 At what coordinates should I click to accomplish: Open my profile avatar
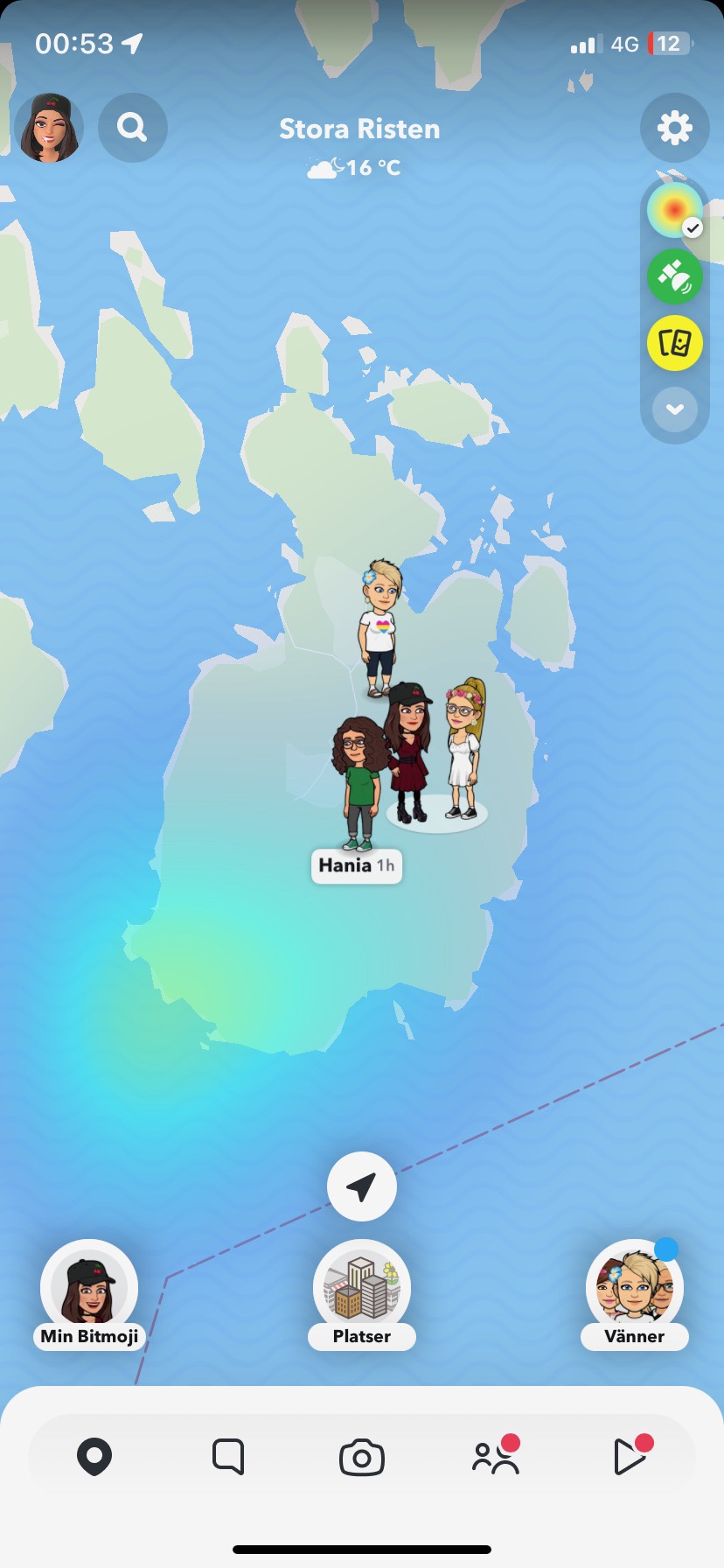click(49, 128)
